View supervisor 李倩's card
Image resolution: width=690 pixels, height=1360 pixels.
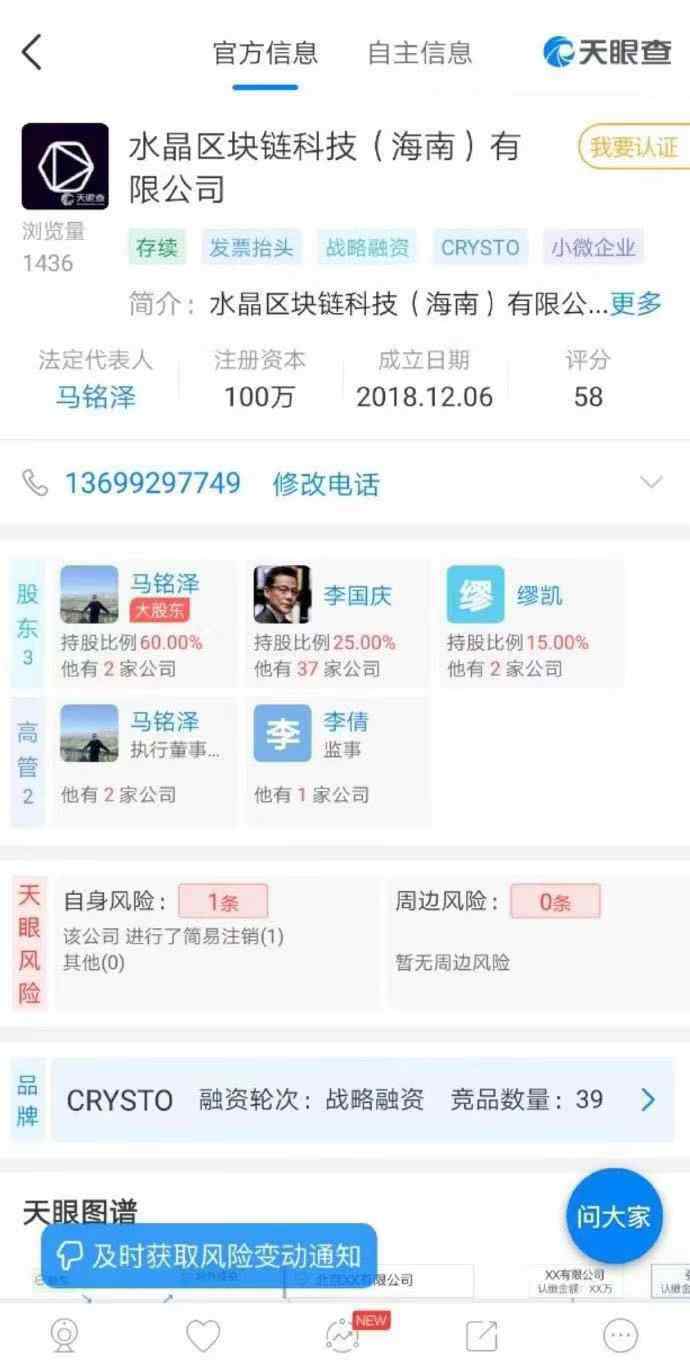click(338, 762)
